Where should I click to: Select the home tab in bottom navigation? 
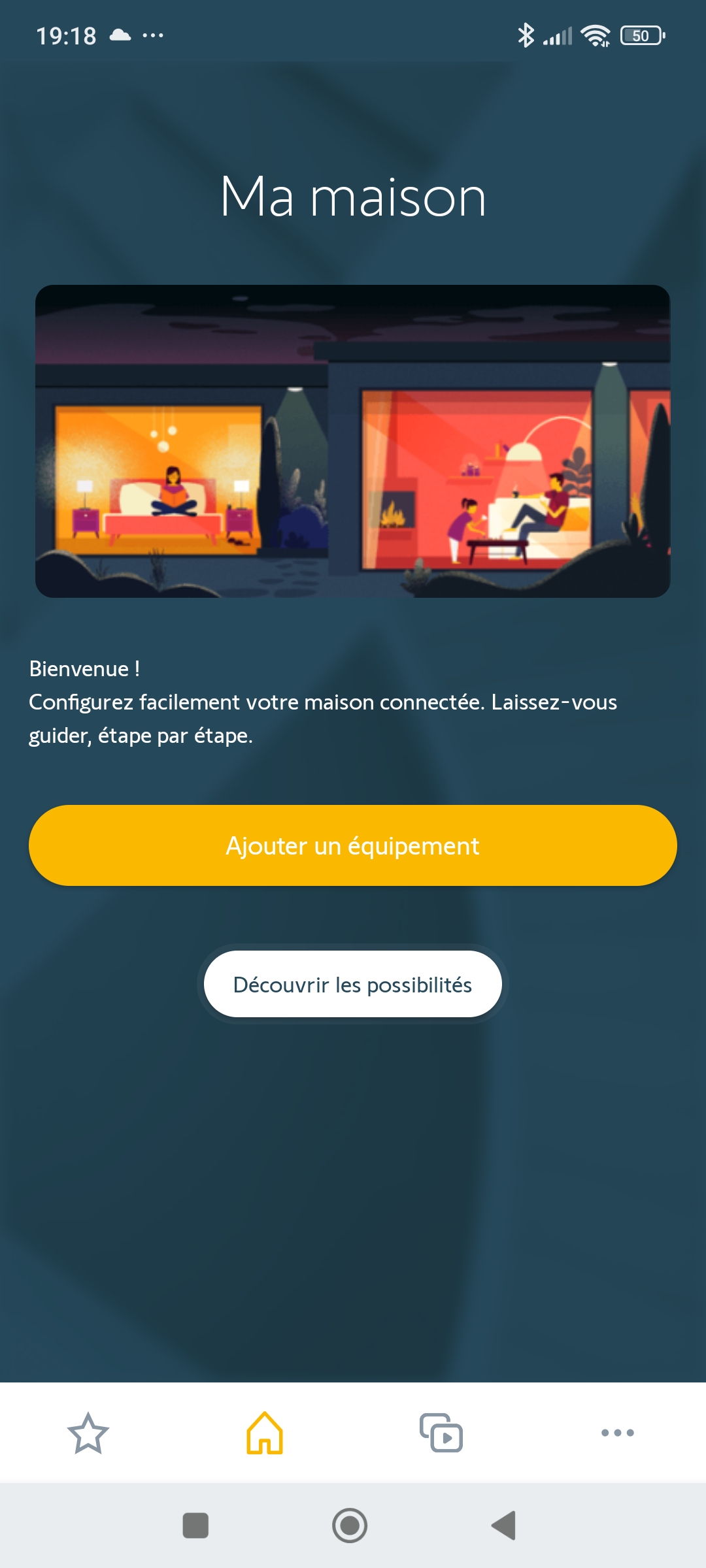[x=265, y=1433]
